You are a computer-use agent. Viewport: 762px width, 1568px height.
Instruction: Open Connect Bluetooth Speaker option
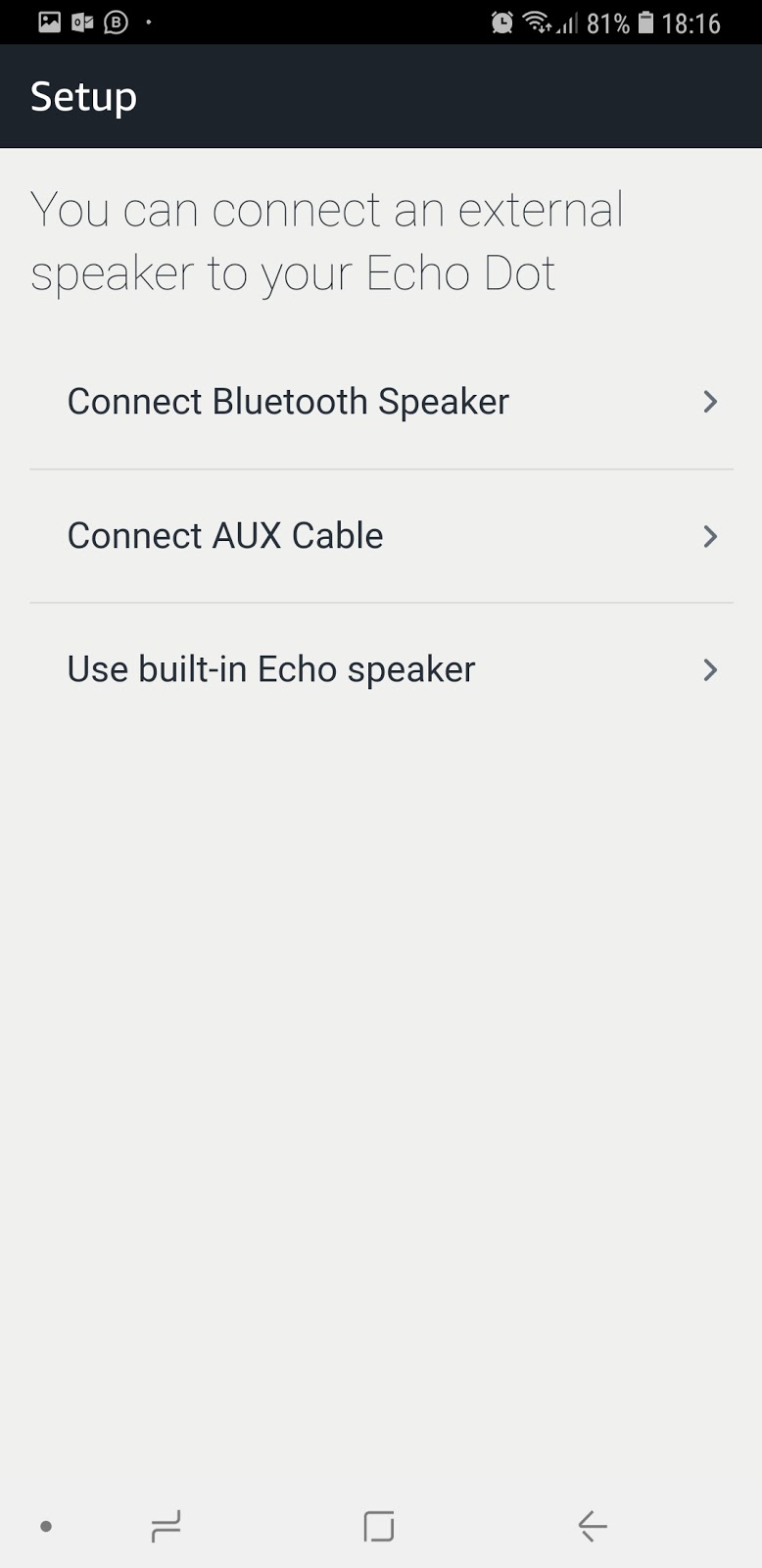pos(381,402)
